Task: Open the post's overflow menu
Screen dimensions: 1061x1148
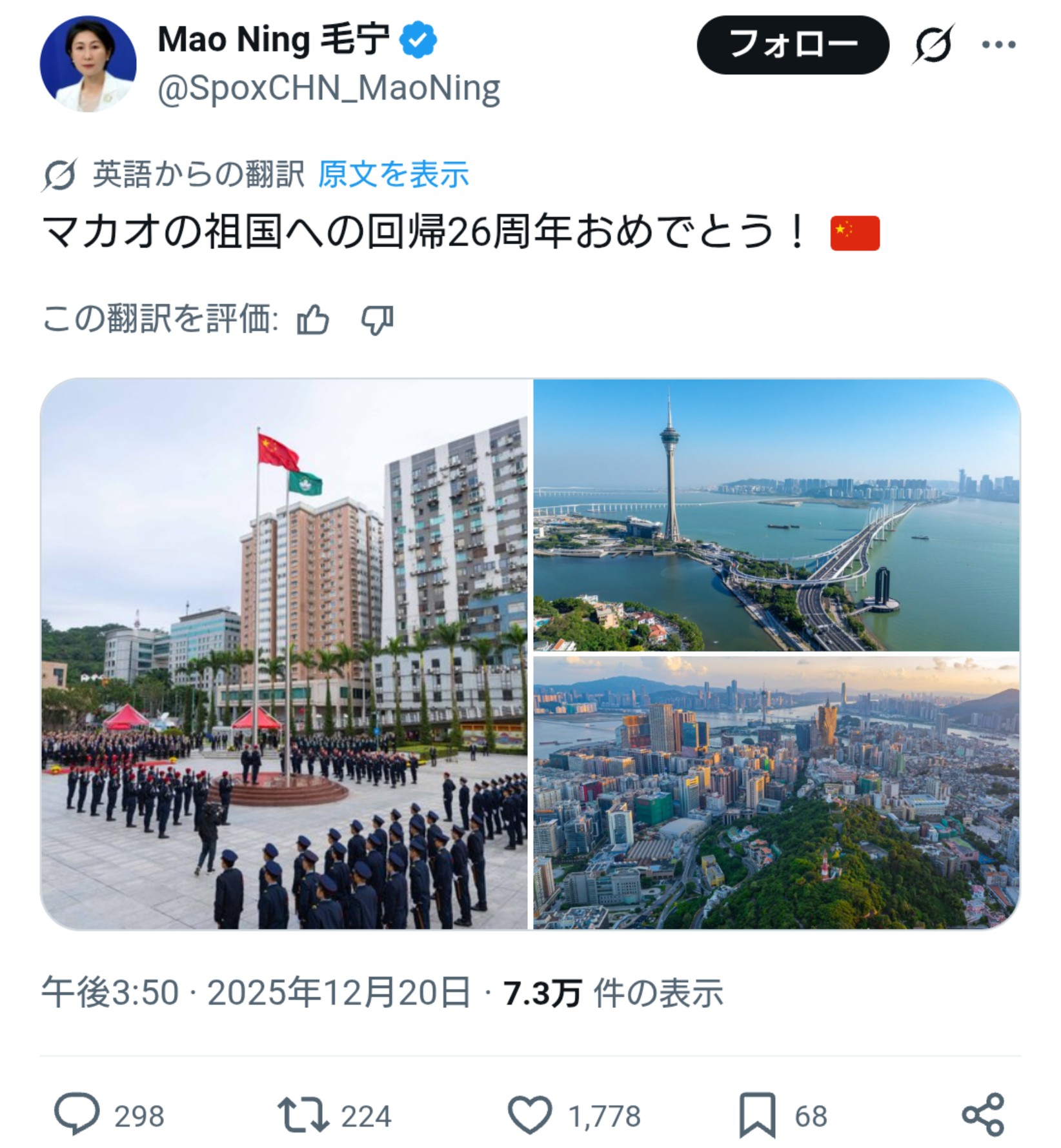Action: (x=998, y=45)
